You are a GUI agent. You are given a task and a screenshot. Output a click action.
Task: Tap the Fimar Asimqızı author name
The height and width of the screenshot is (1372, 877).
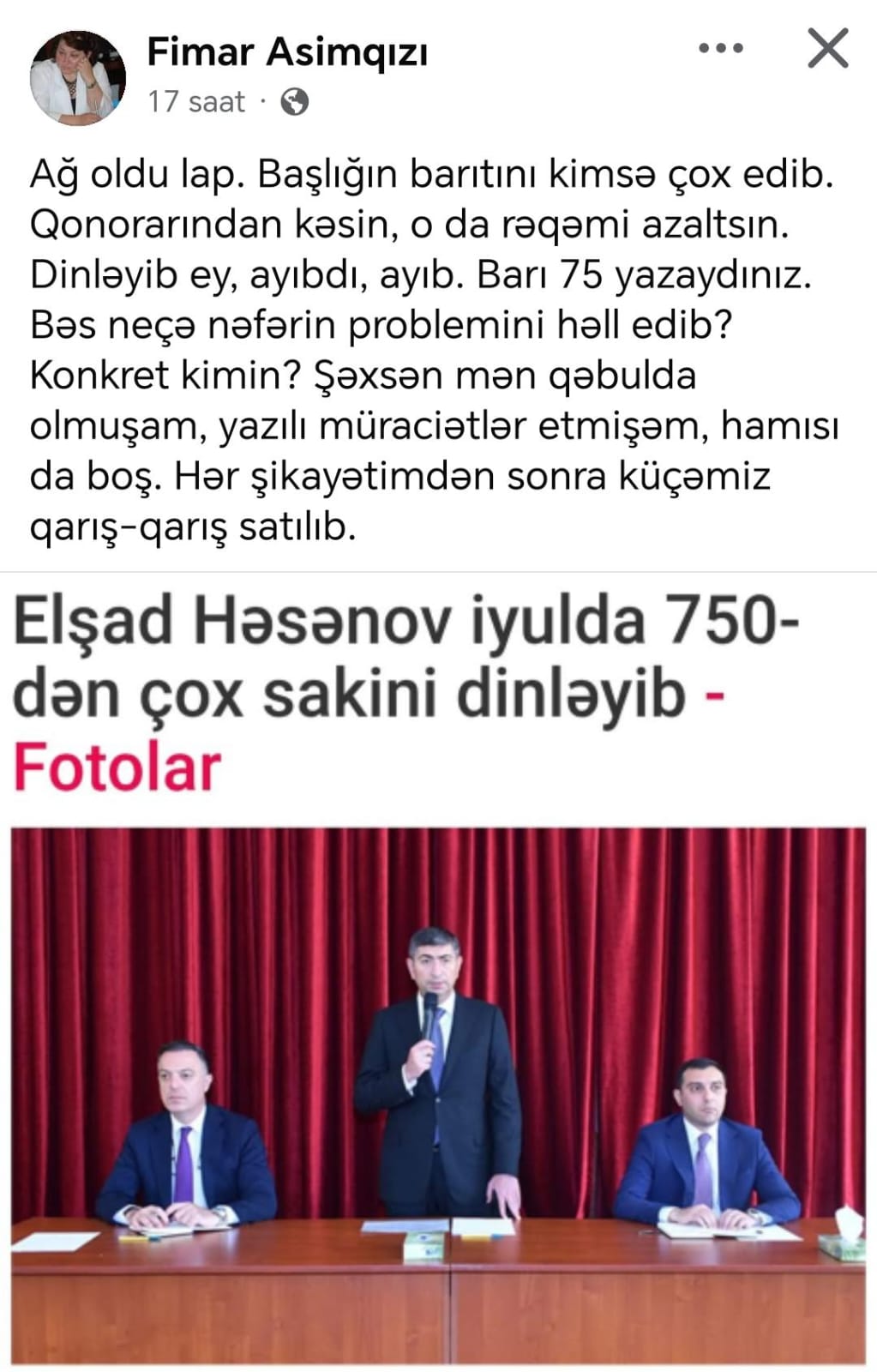point(287,52)
